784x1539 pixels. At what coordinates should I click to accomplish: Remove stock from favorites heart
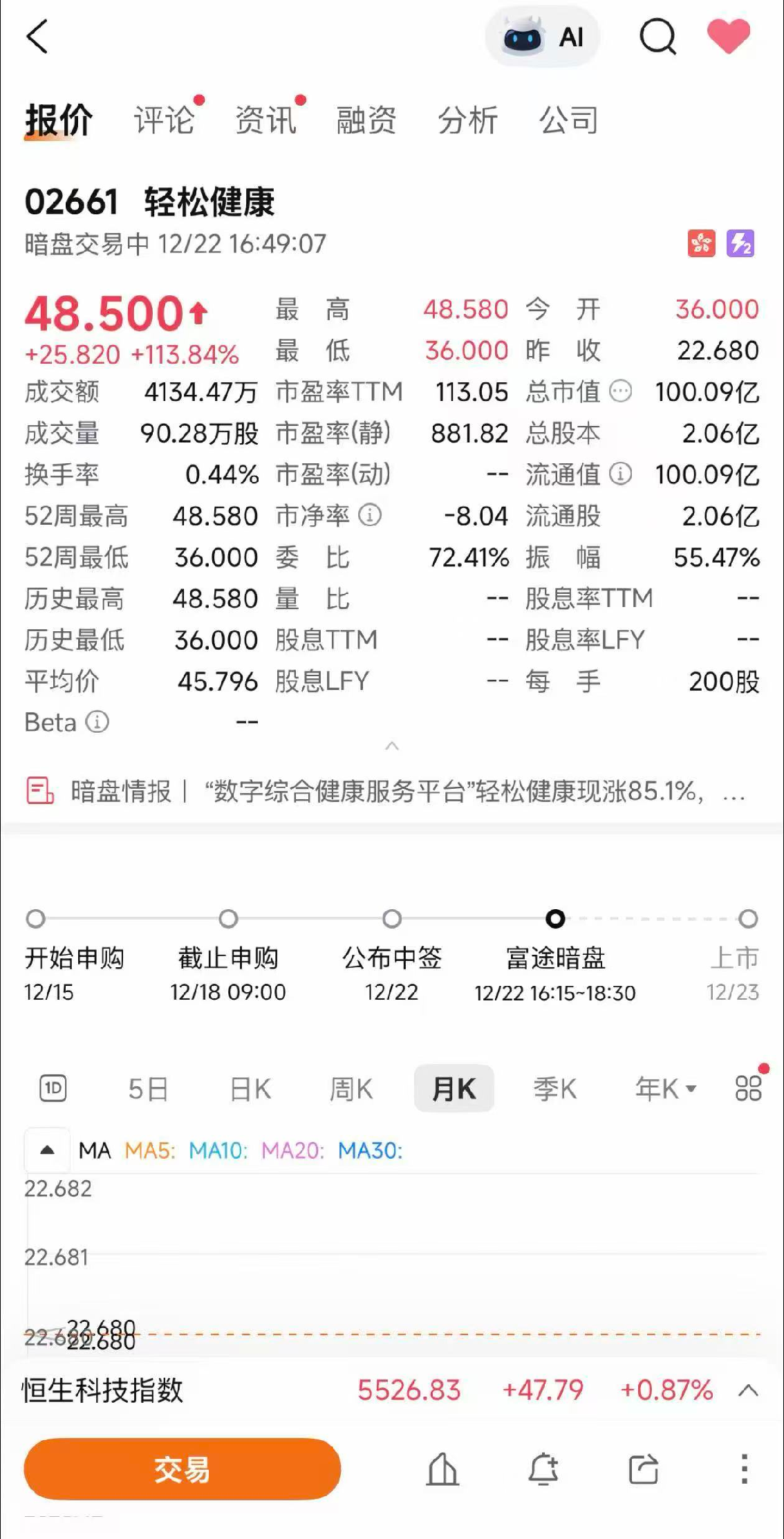click(728, 37)
